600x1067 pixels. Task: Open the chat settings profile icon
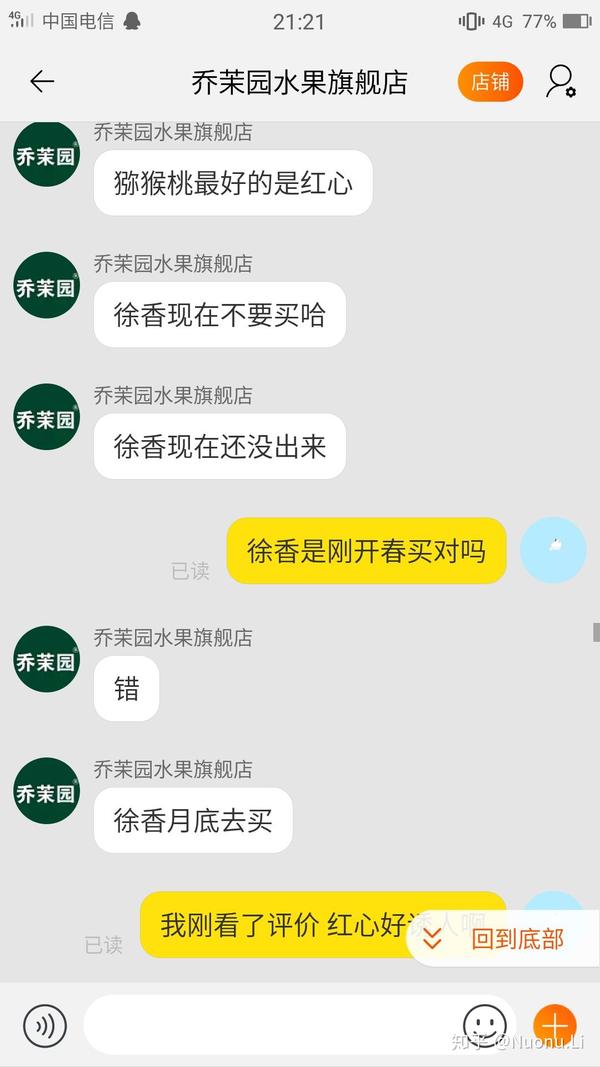561,82
